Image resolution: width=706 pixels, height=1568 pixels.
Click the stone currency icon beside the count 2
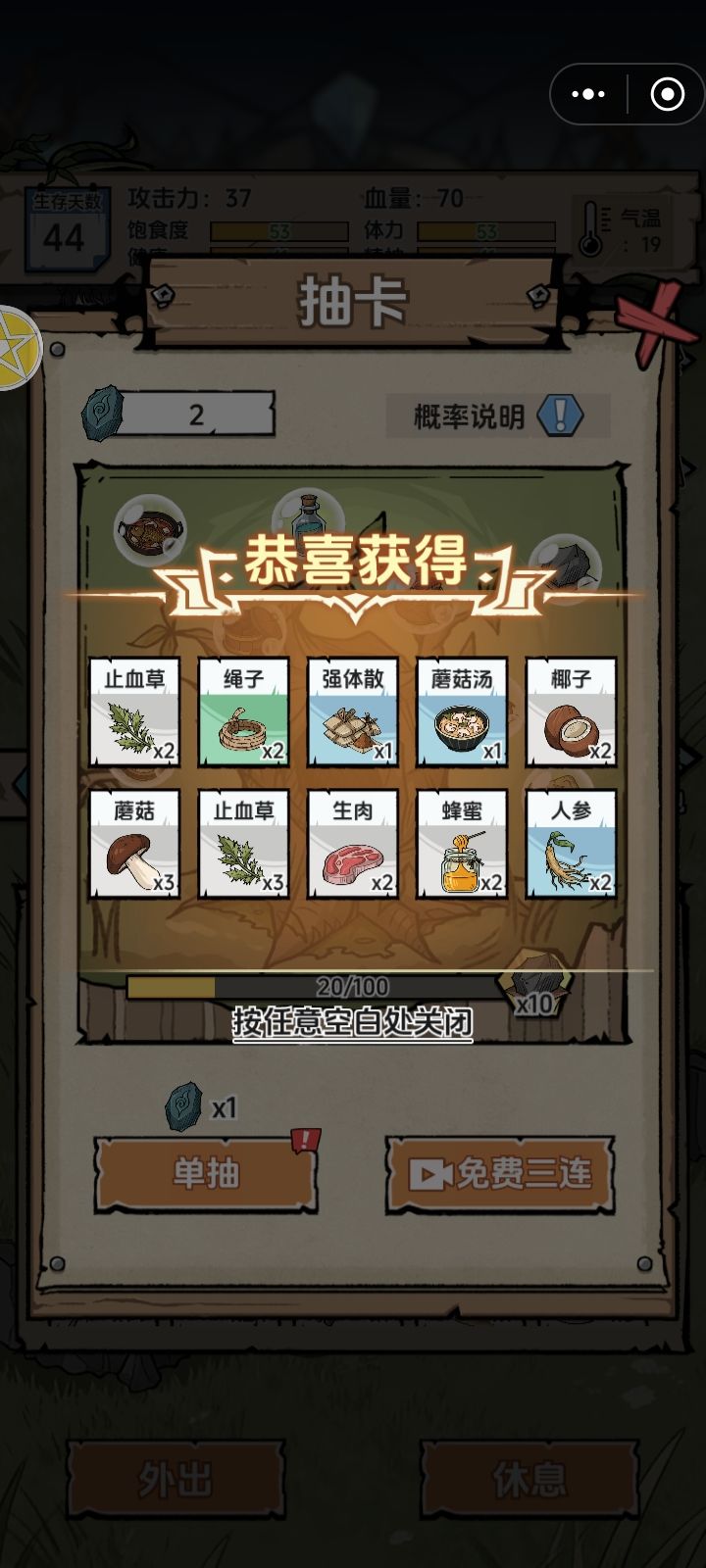tap(105, 413)
